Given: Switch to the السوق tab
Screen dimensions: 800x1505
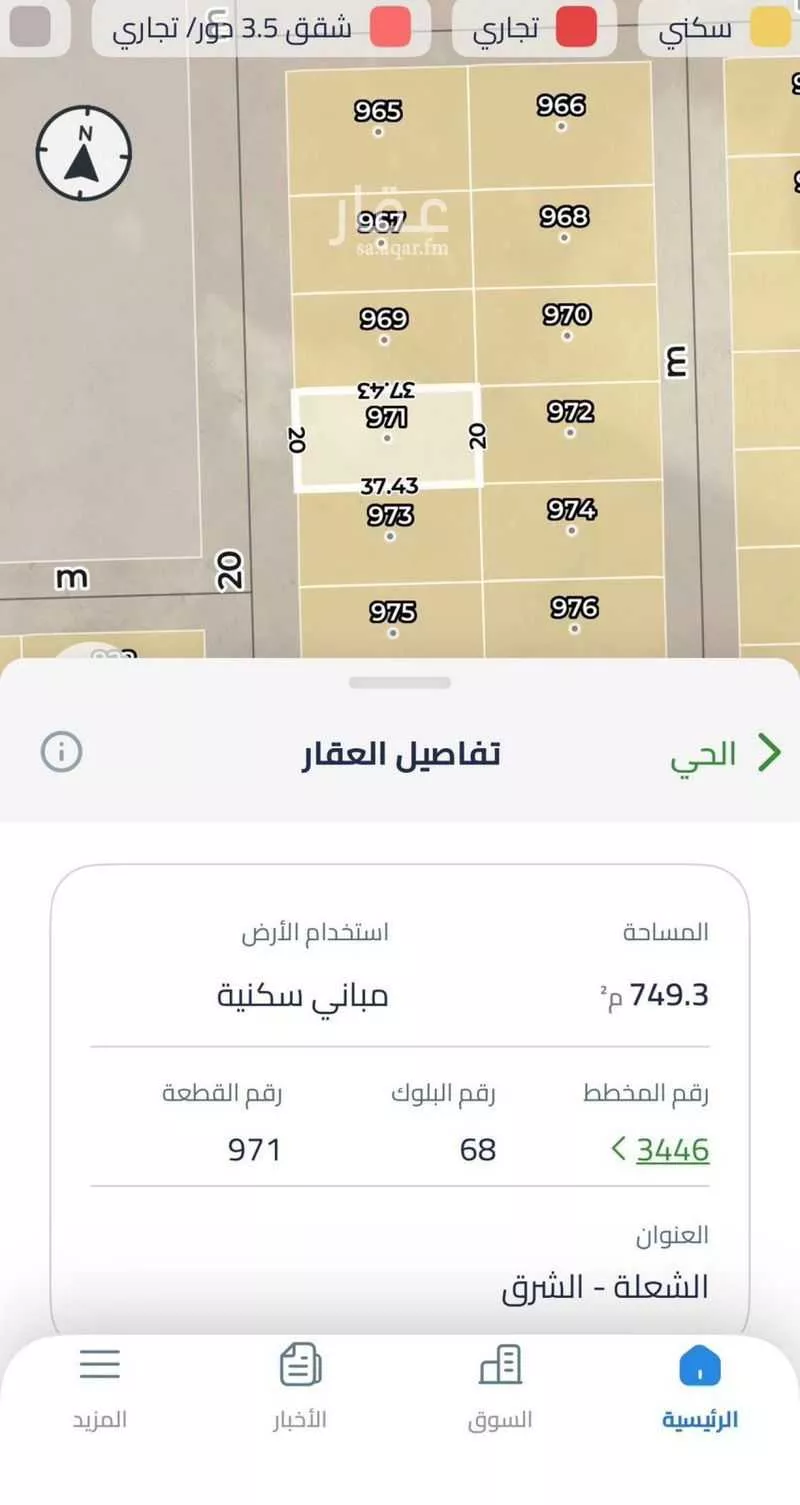Looking at the screenshot, I should coord(500,1390).
